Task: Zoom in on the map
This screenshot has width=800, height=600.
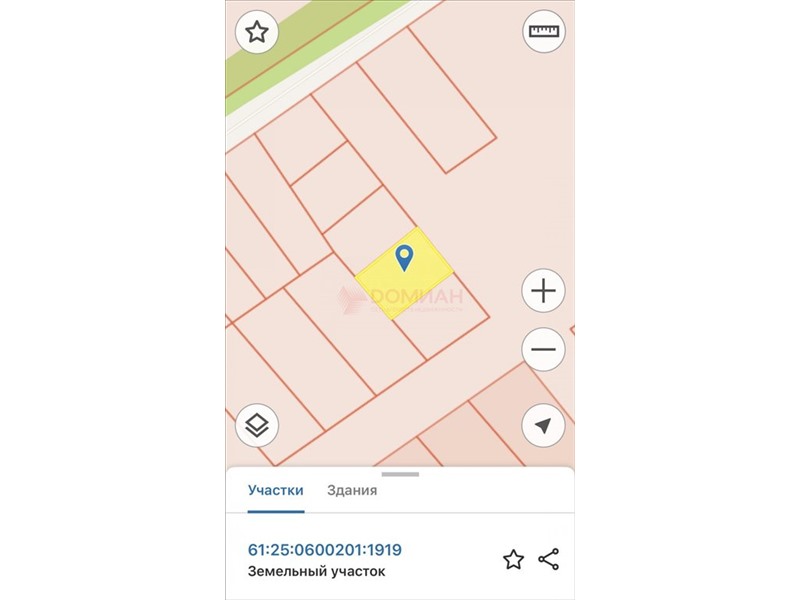Action: click(544, 291)
